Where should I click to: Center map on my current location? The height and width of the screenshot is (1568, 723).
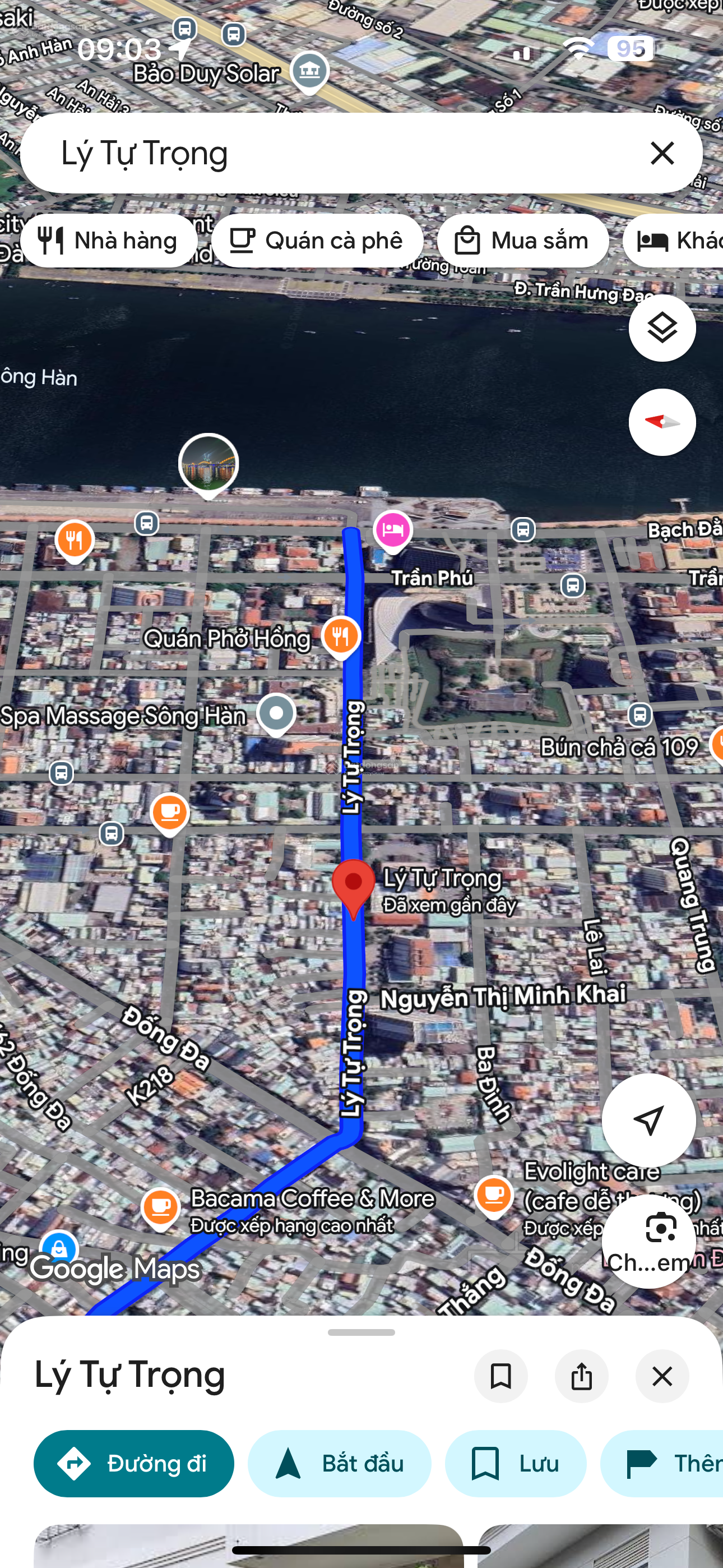click(x=648, y=1120)
